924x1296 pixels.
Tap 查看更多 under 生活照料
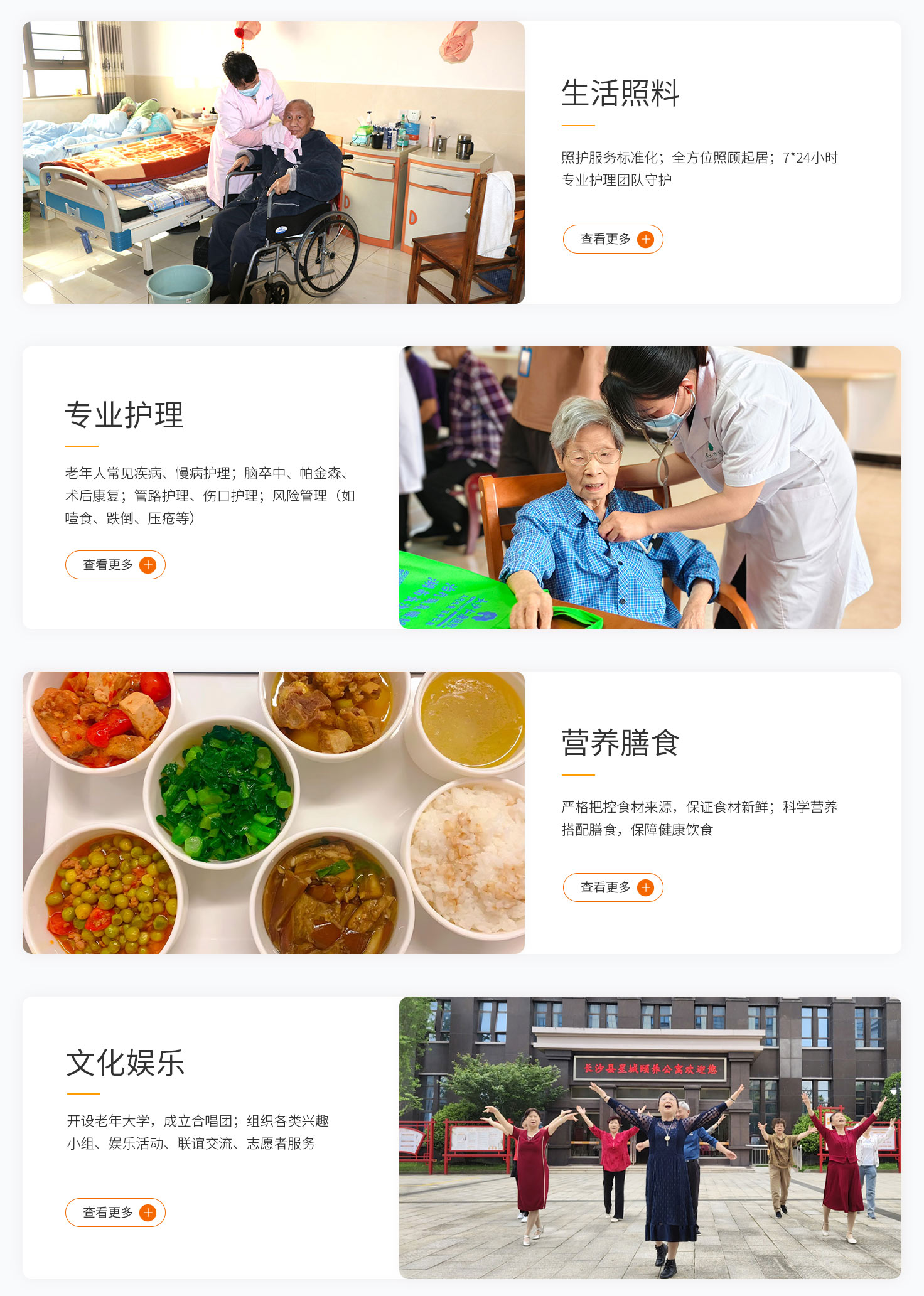pyautogui.click(x=613, y=239)
